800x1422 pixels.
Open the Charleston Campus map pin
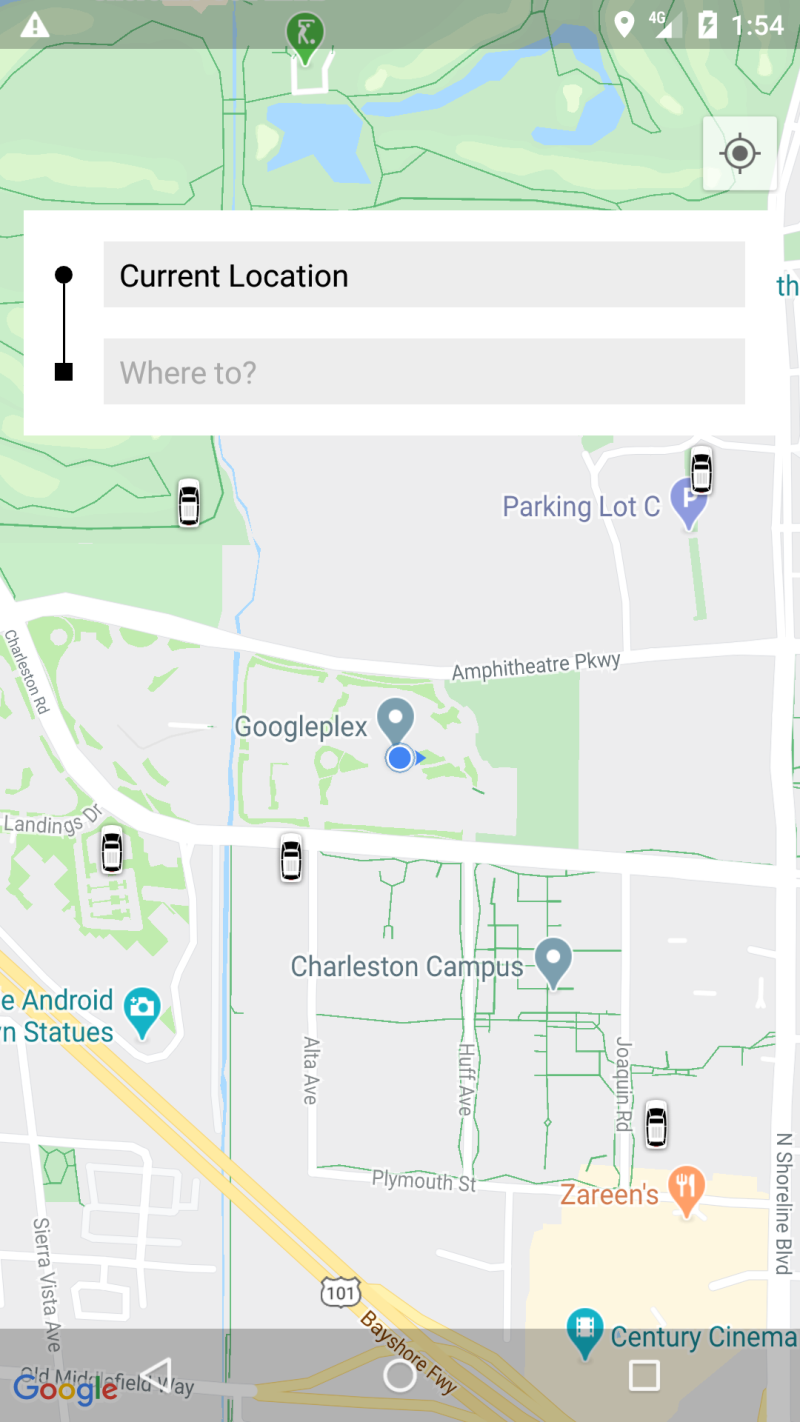553,963
